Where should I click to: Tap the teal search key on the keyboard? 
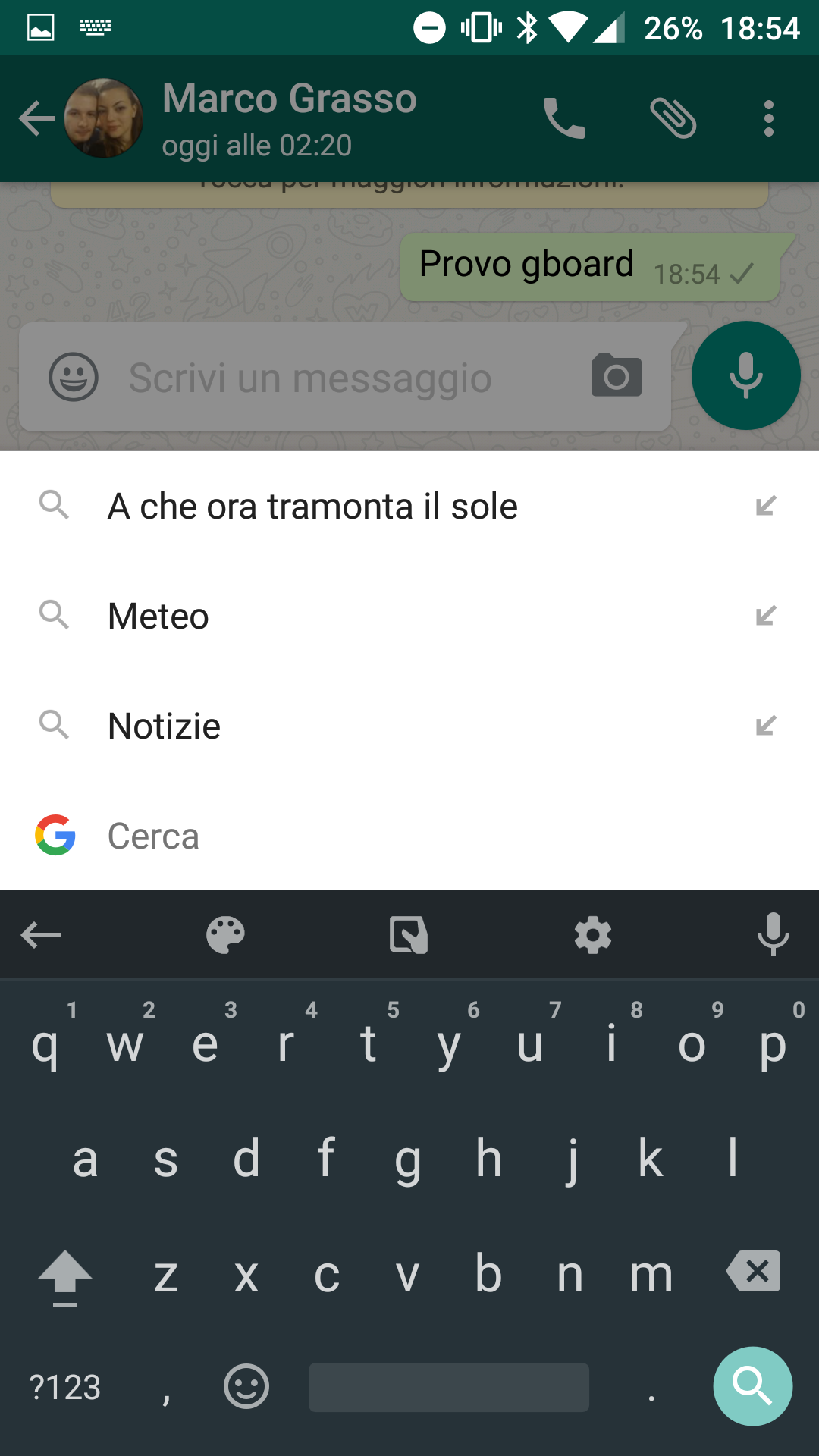click(x=753, y=1386)
